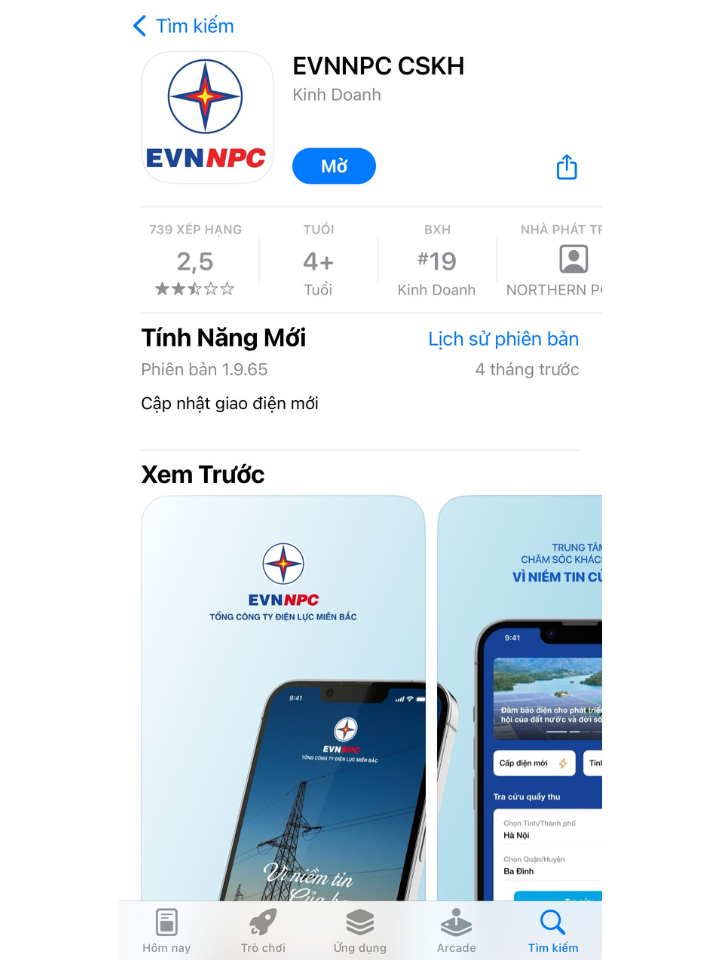Open Lịch sử phiên bản link
Screen dimensions: 720x960
[503, 339]
